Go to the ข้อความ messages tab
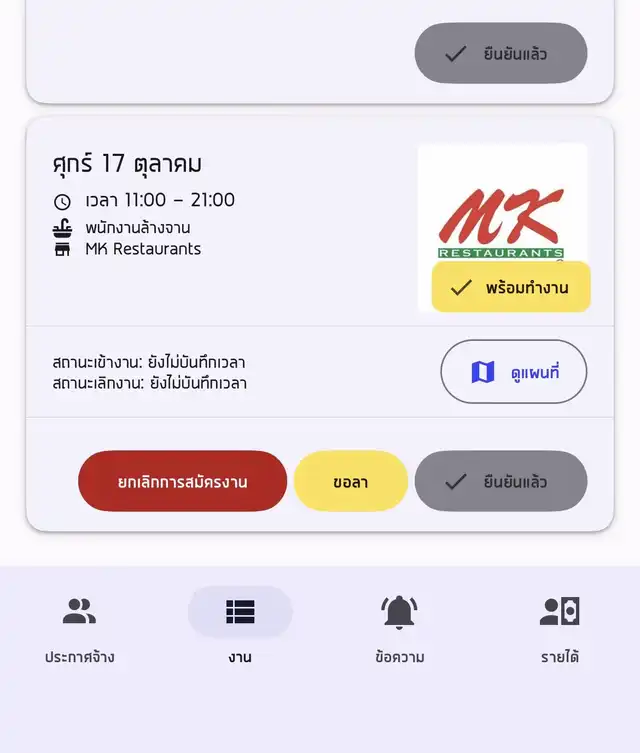 (x=399, y=628)
